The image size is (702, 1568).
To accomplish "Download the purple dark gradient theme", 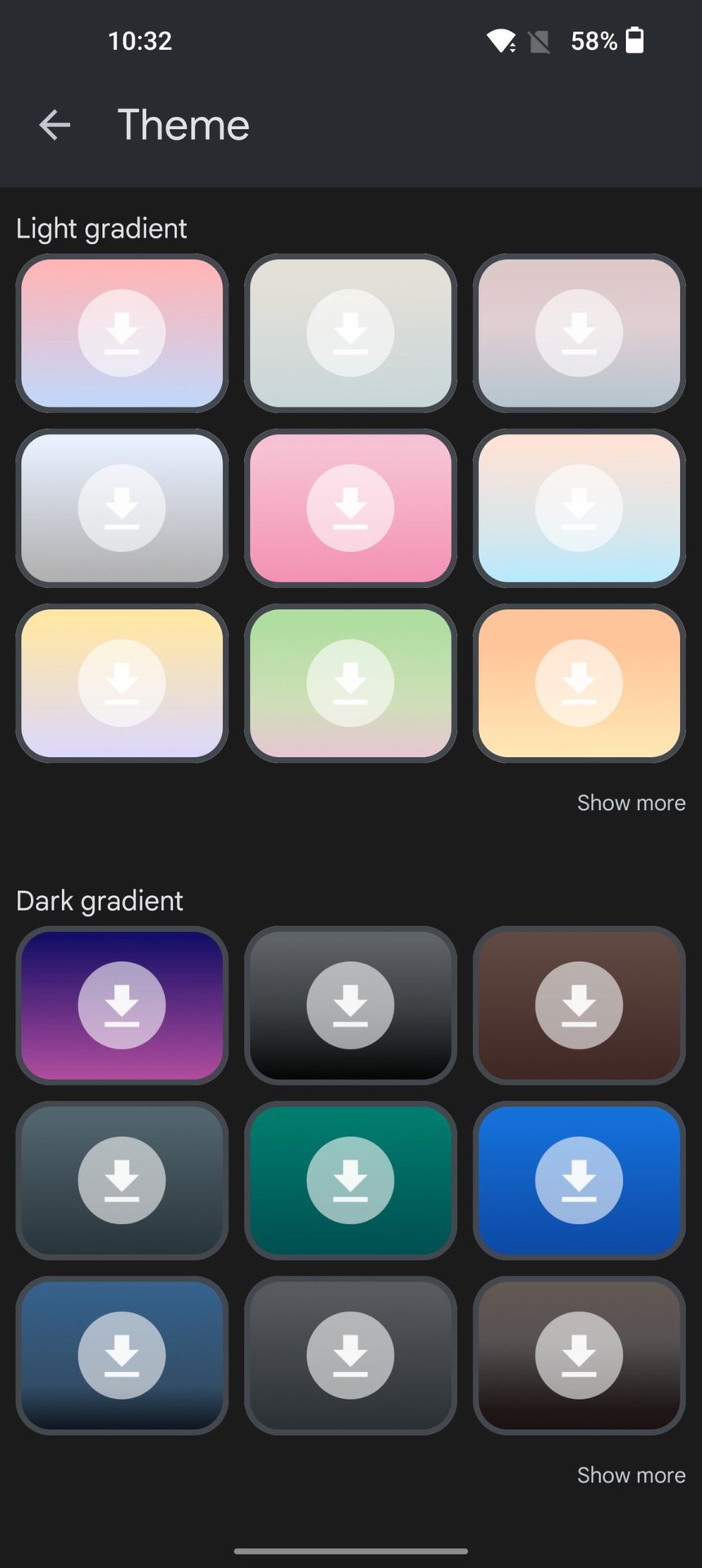I will tap(122, 1005).
